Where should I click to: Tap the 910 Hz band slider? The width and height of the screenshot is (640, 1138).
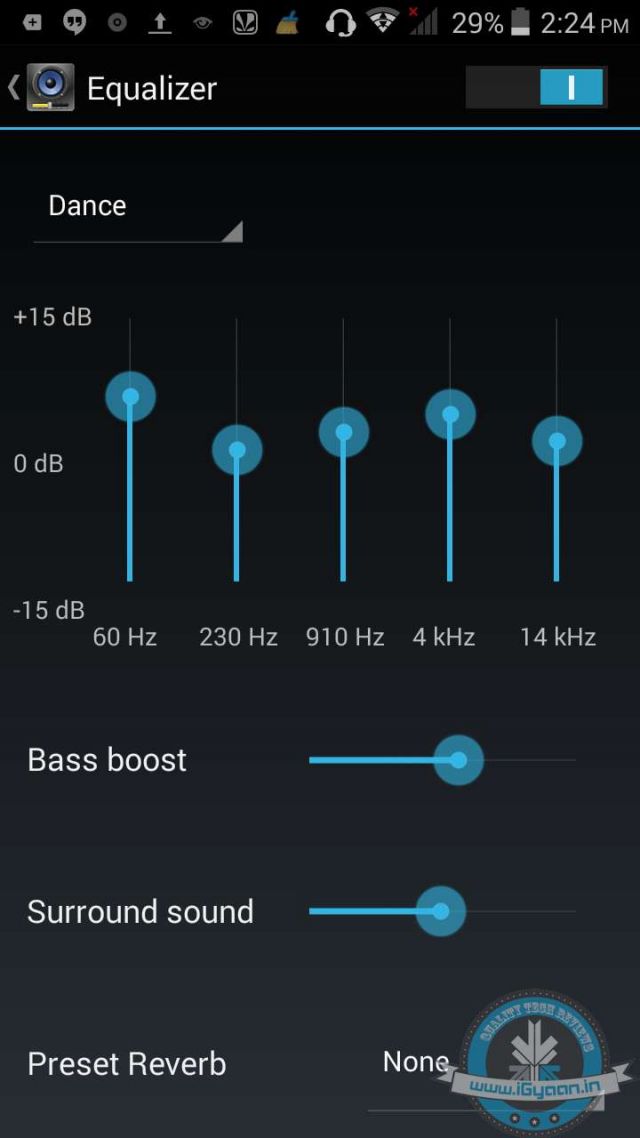point(343,432)
